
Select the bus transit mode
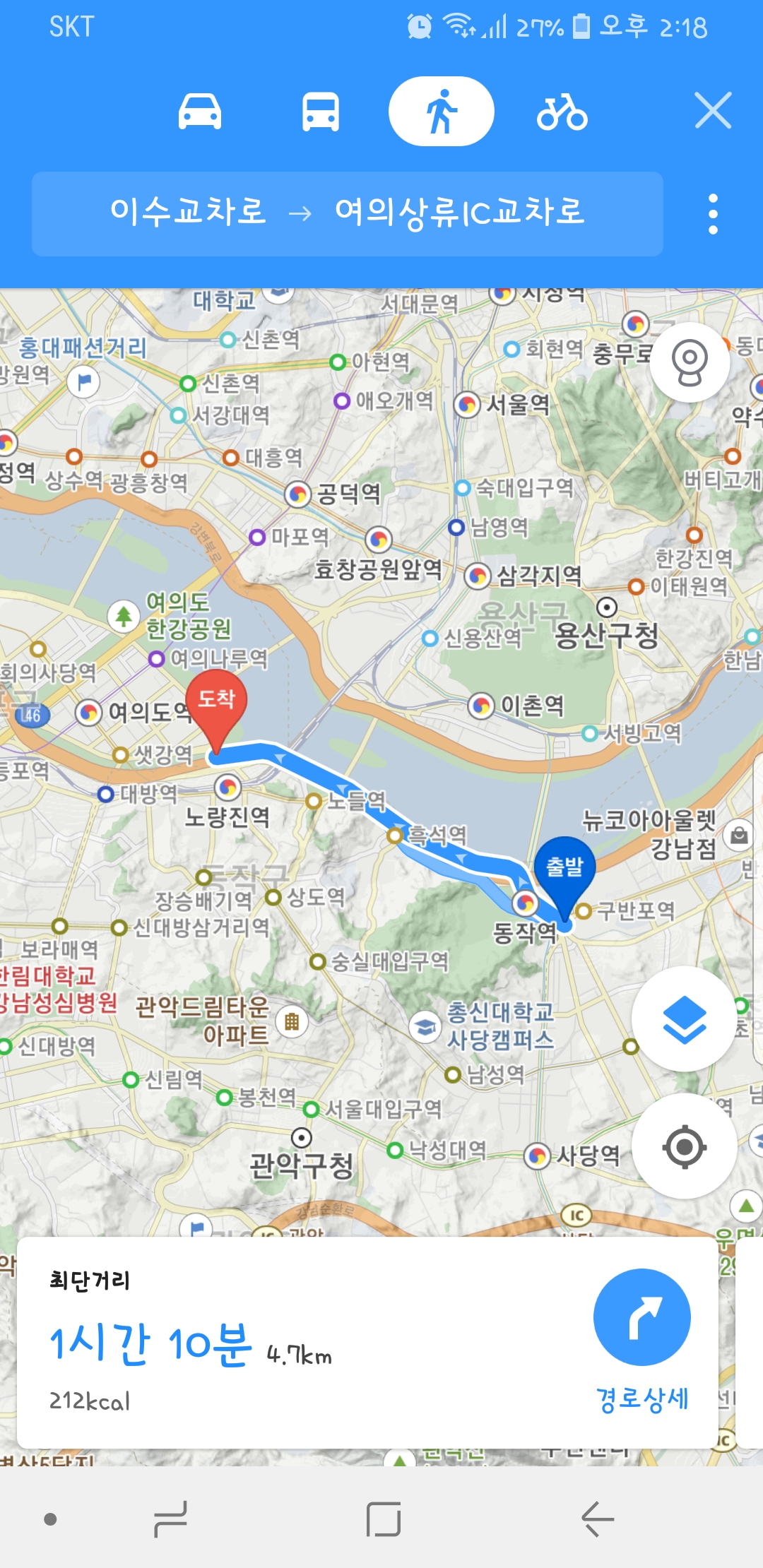[320, 112]
